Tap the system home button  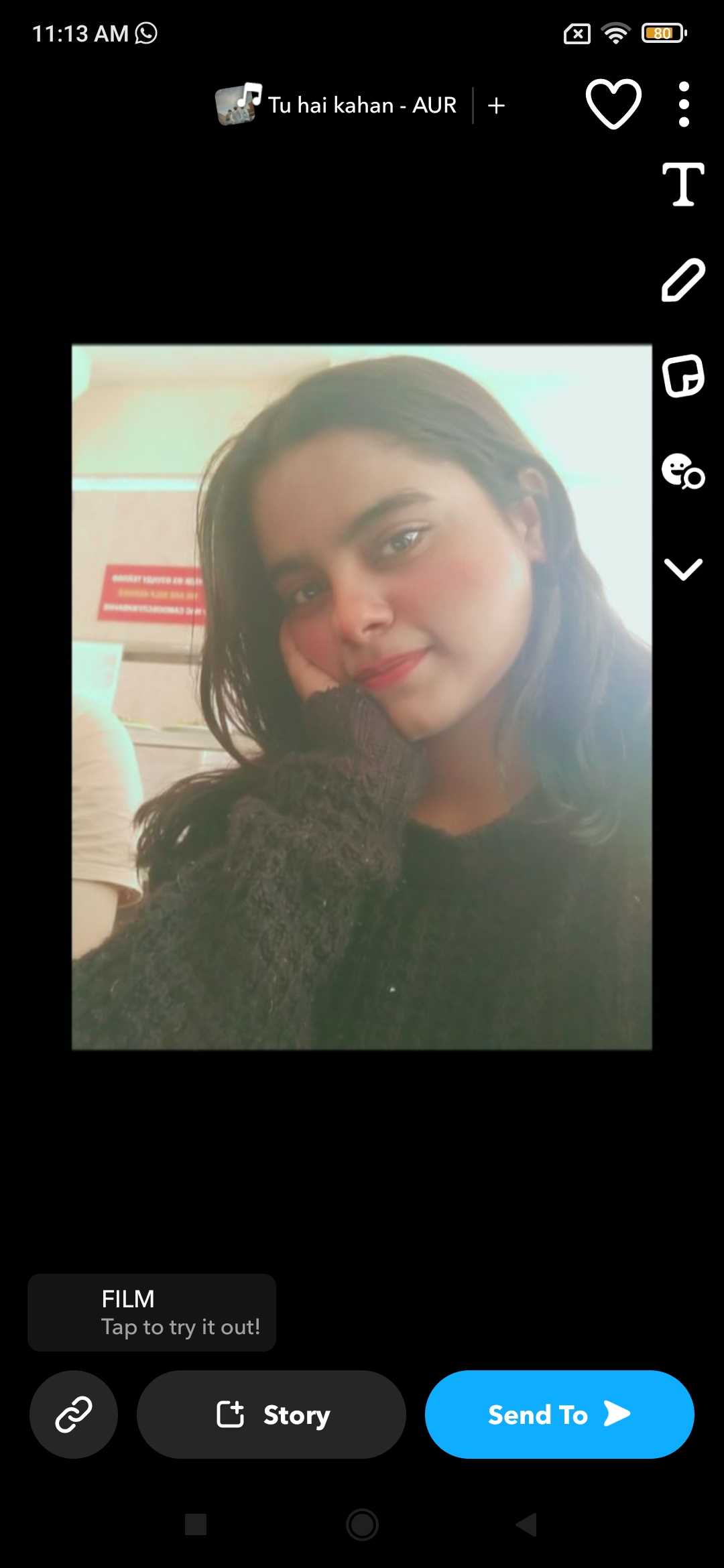pyautogui.click(x=362, y=1524)
